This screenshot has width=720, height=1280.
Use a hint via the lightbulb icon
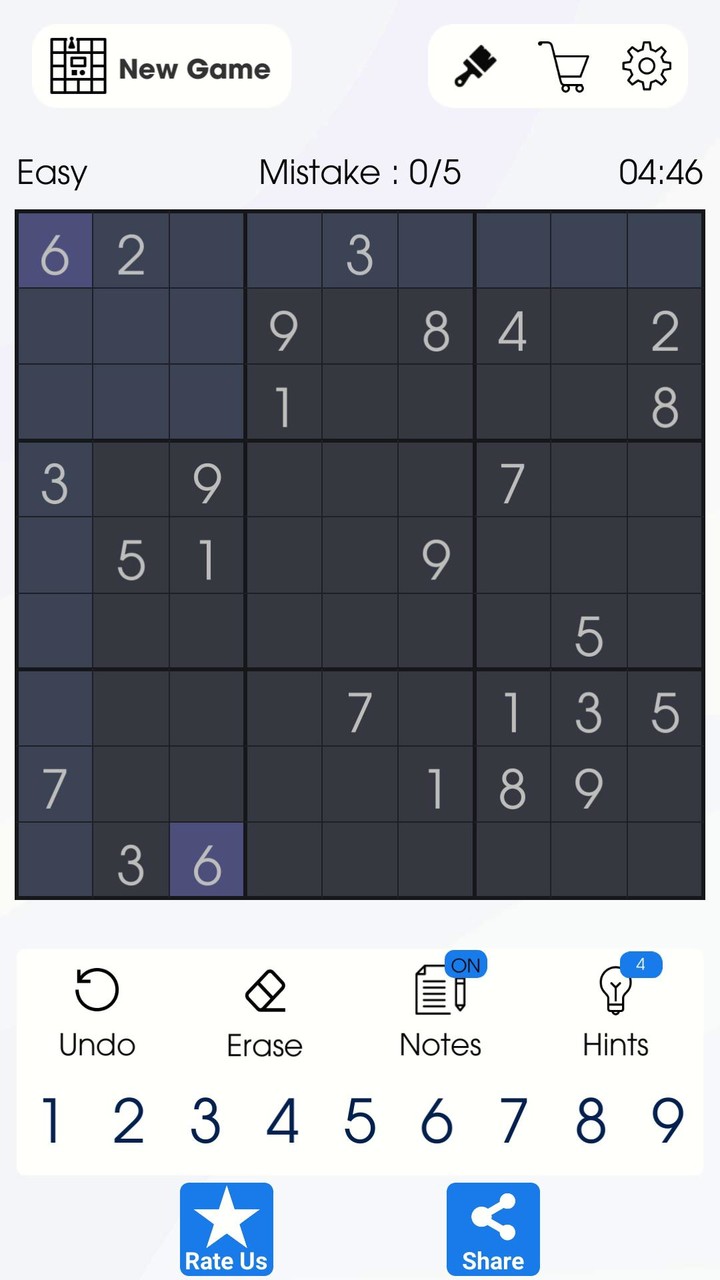[x=615, y=993]
